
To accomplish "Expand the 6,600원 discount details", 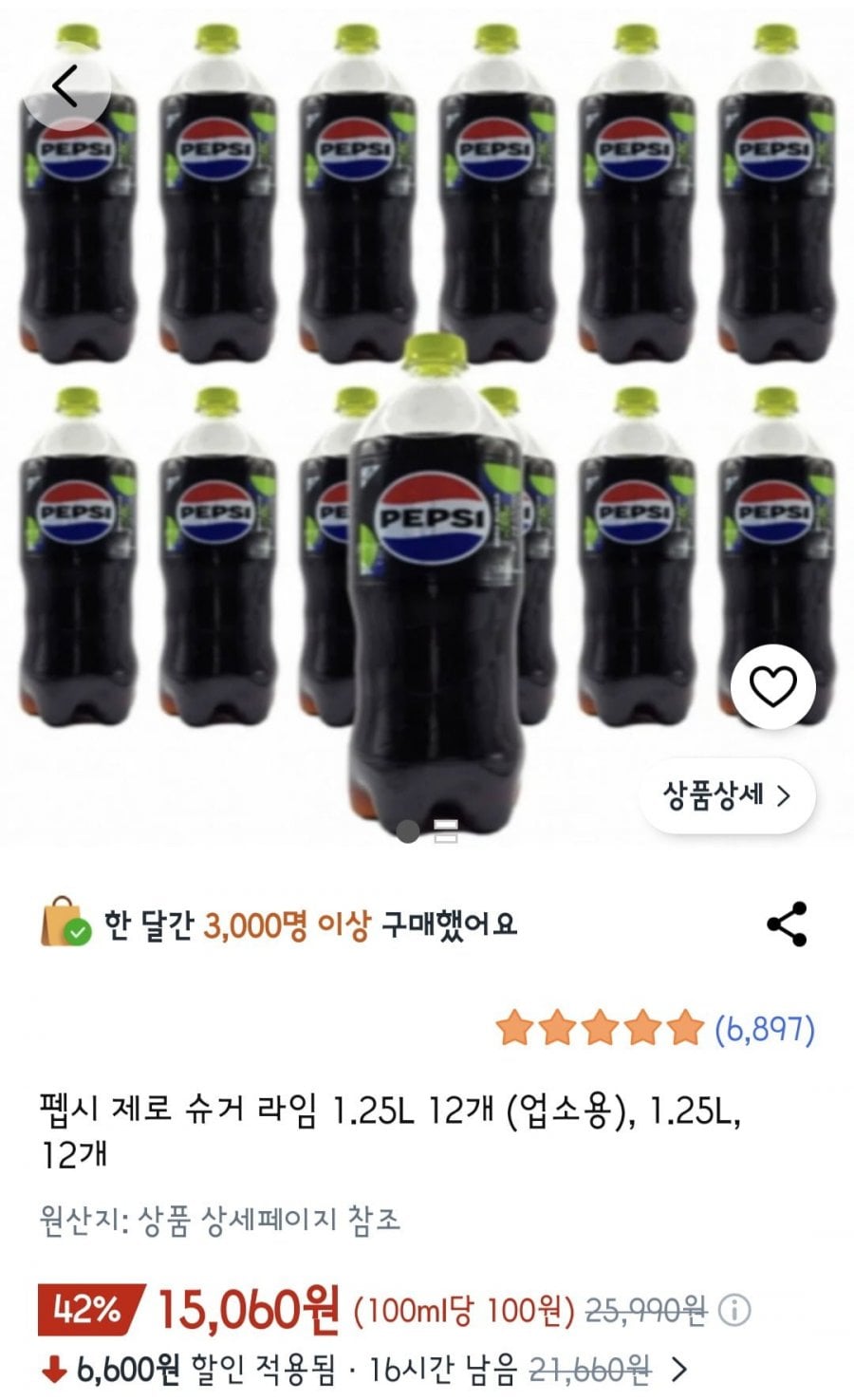I will 678,1369.
